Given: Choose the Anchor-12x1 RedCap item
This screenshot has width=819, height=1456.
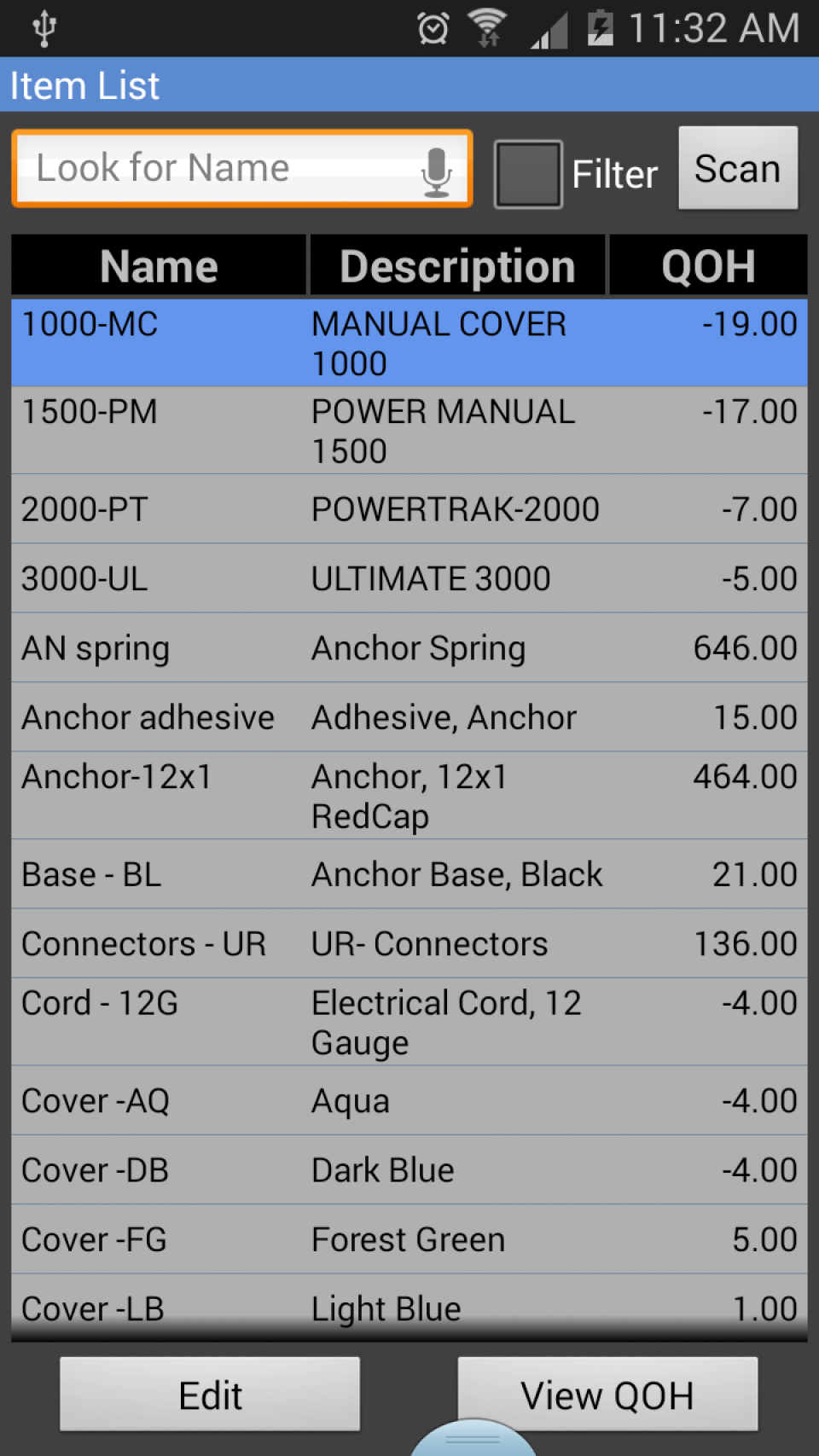Looking at the screenshot, I should [x=409, y=796].
